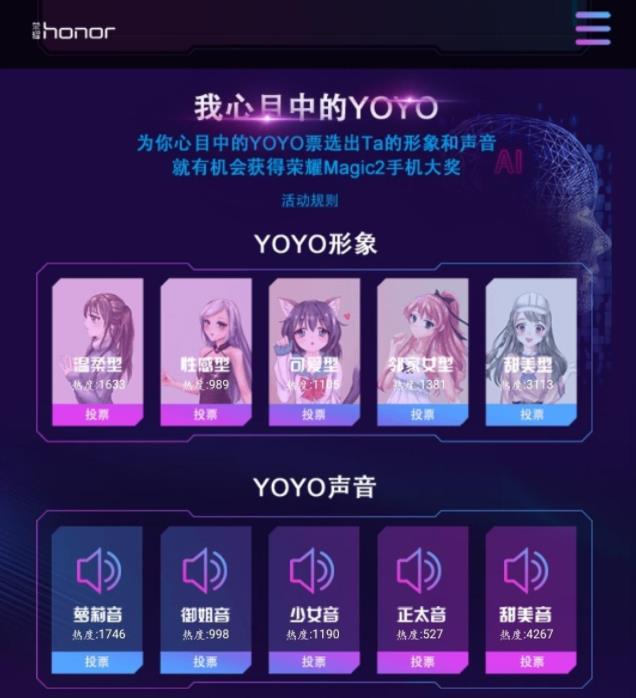Vote for the 少女音 voice
This screenshot has width=636, height=698.
[314, 661]
